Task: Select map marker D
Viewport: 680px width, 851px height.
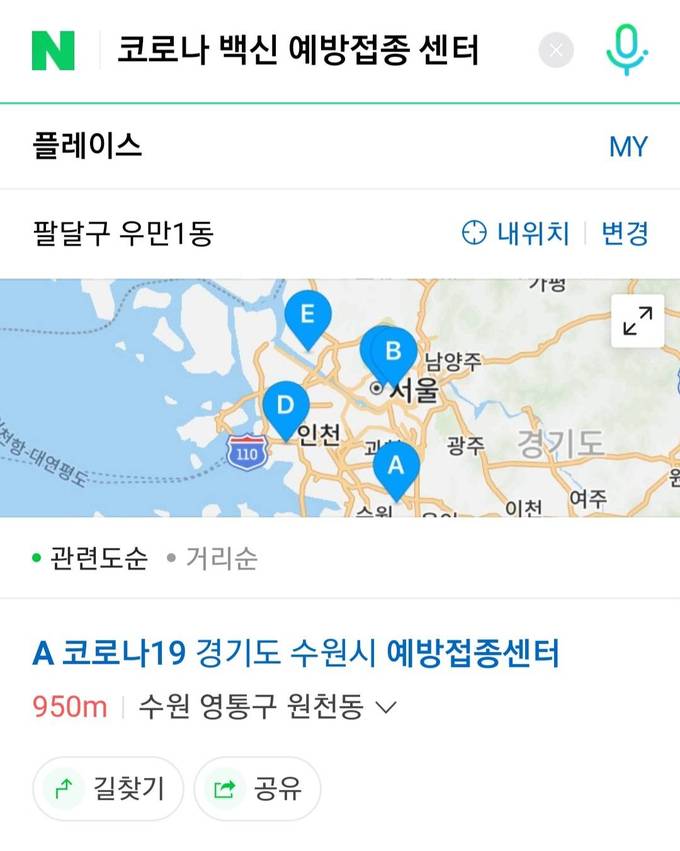Action: coord(286,406)
